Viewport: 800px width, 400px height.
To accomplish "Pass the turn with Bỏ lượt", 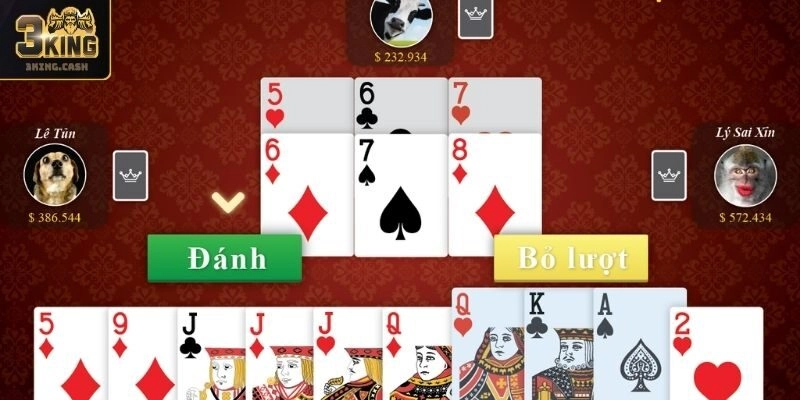I will 571,258.
